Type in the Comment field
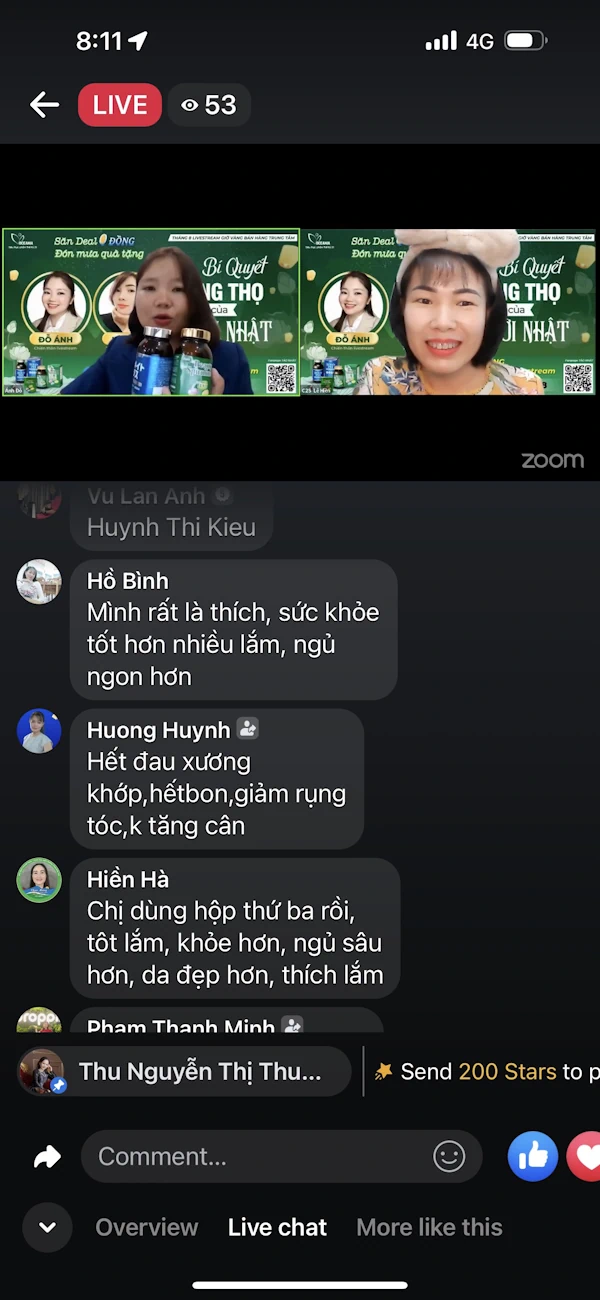This screenshot has width=600, height=1300. (260, 1157)
